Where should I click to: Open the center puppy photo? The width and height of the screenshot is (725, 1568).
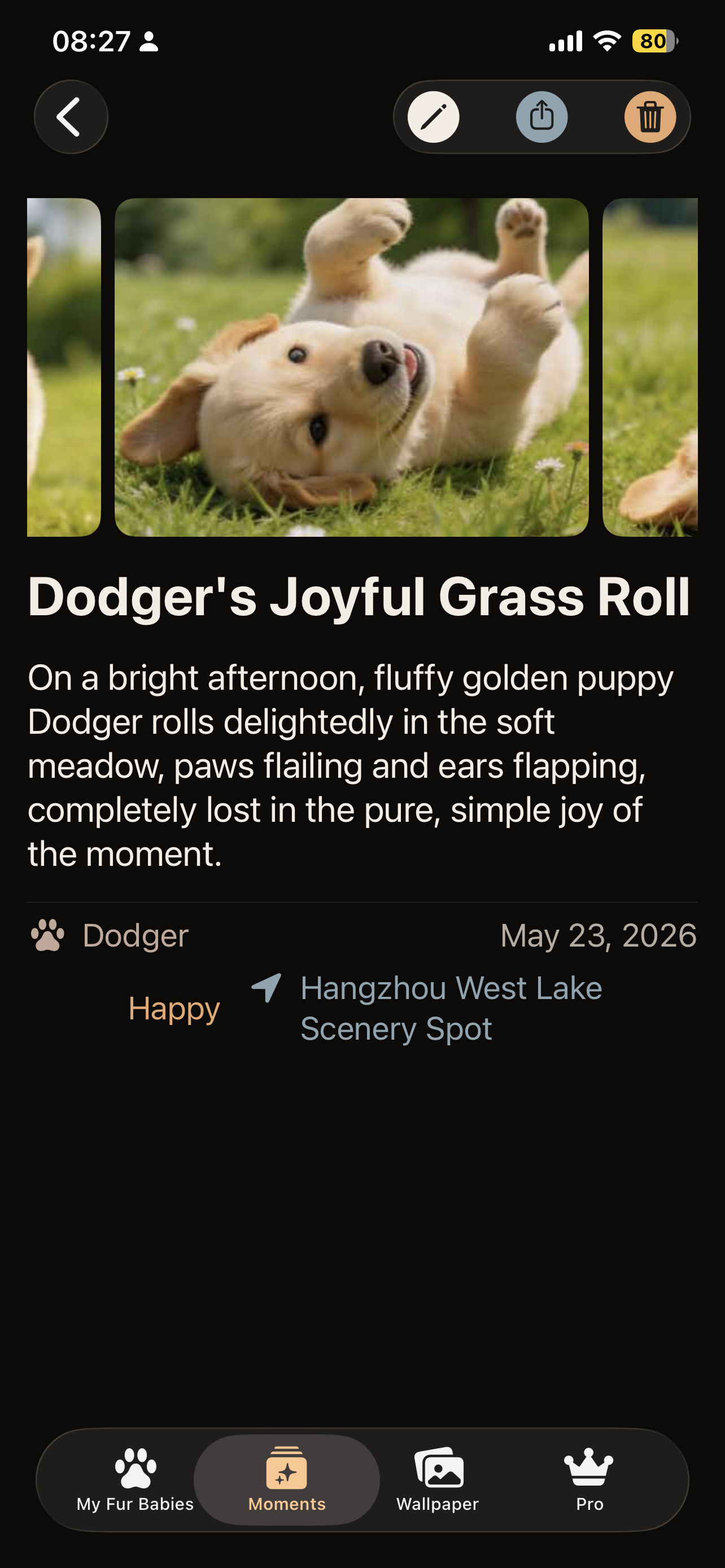pyautogui.click(x=351, y=367)
